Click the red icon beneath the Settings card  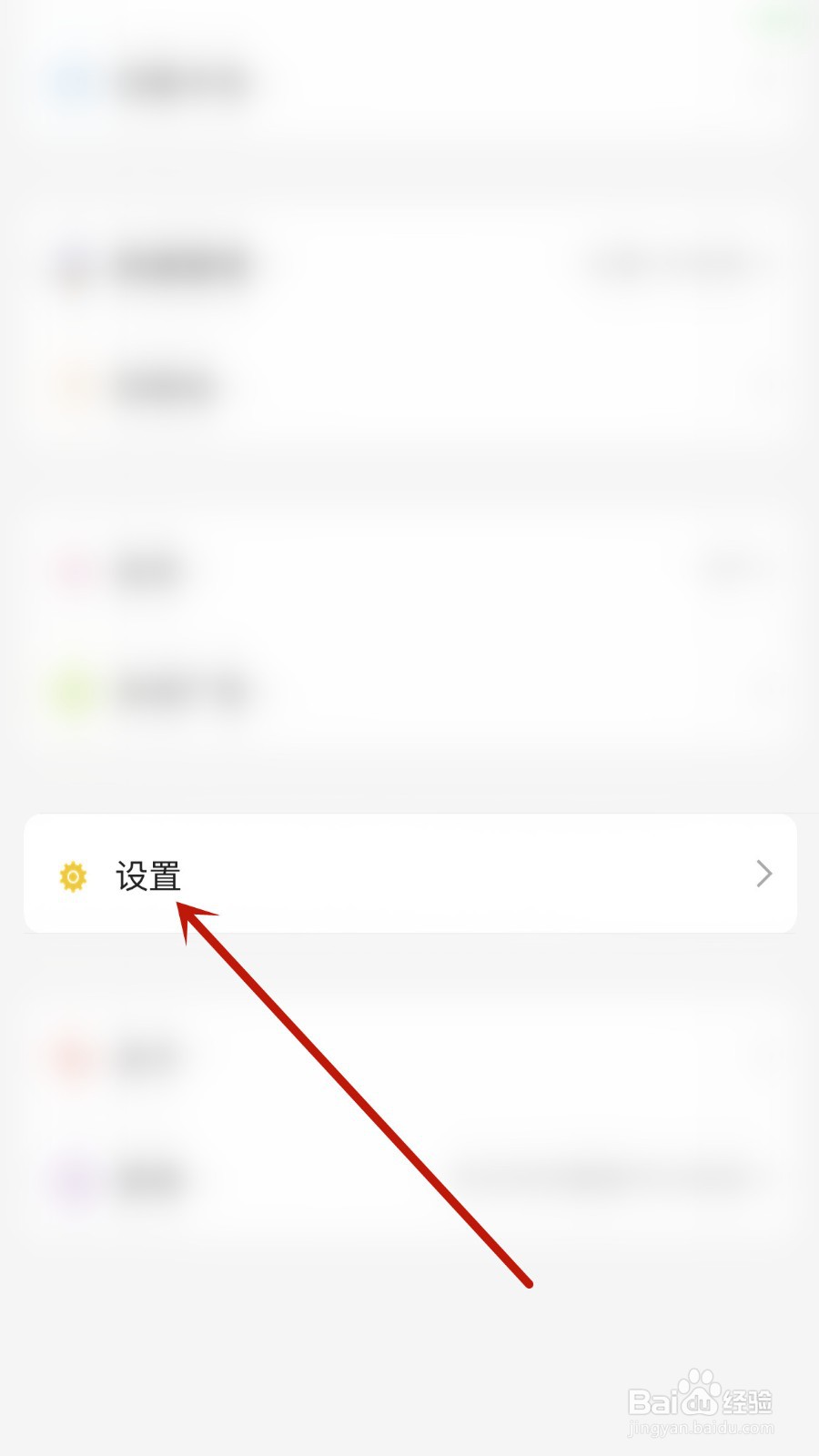(73, 1056)
